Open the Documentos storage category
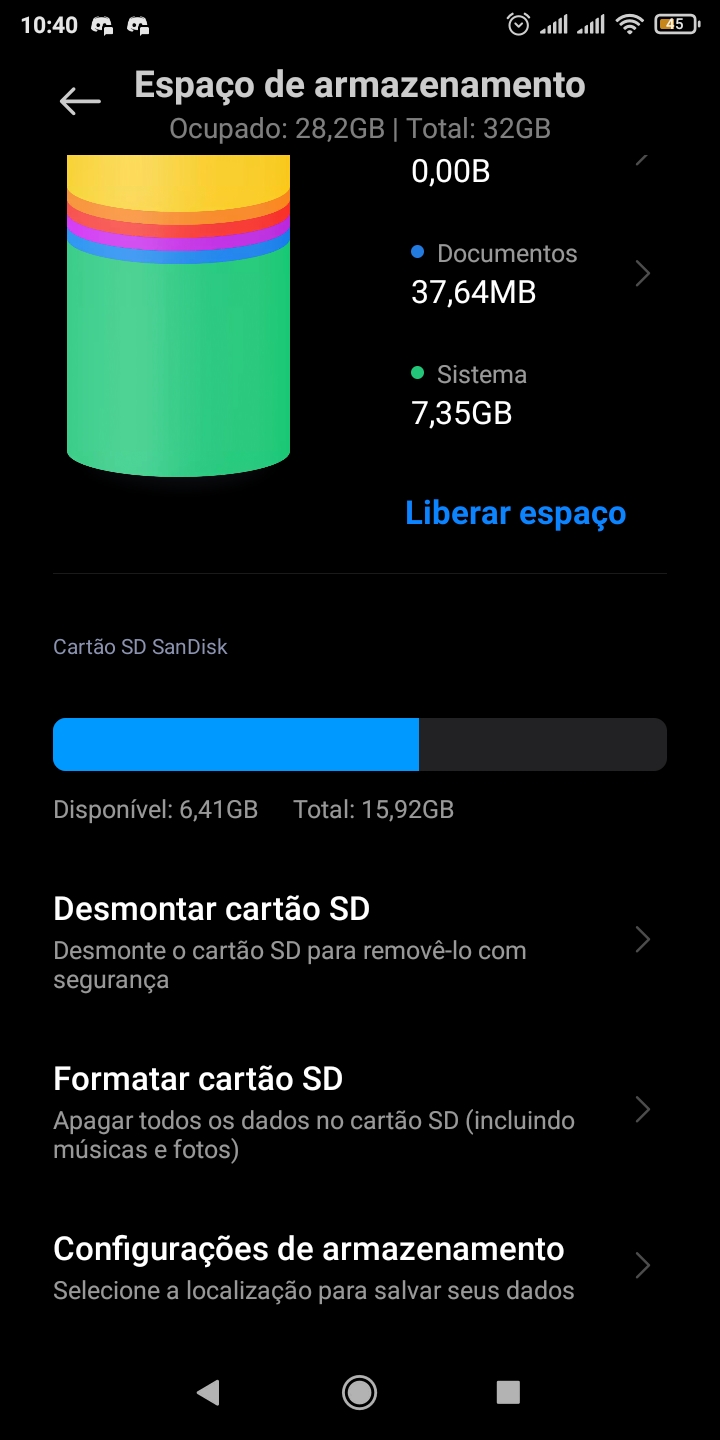720x1440 pixels. (530, 273)
